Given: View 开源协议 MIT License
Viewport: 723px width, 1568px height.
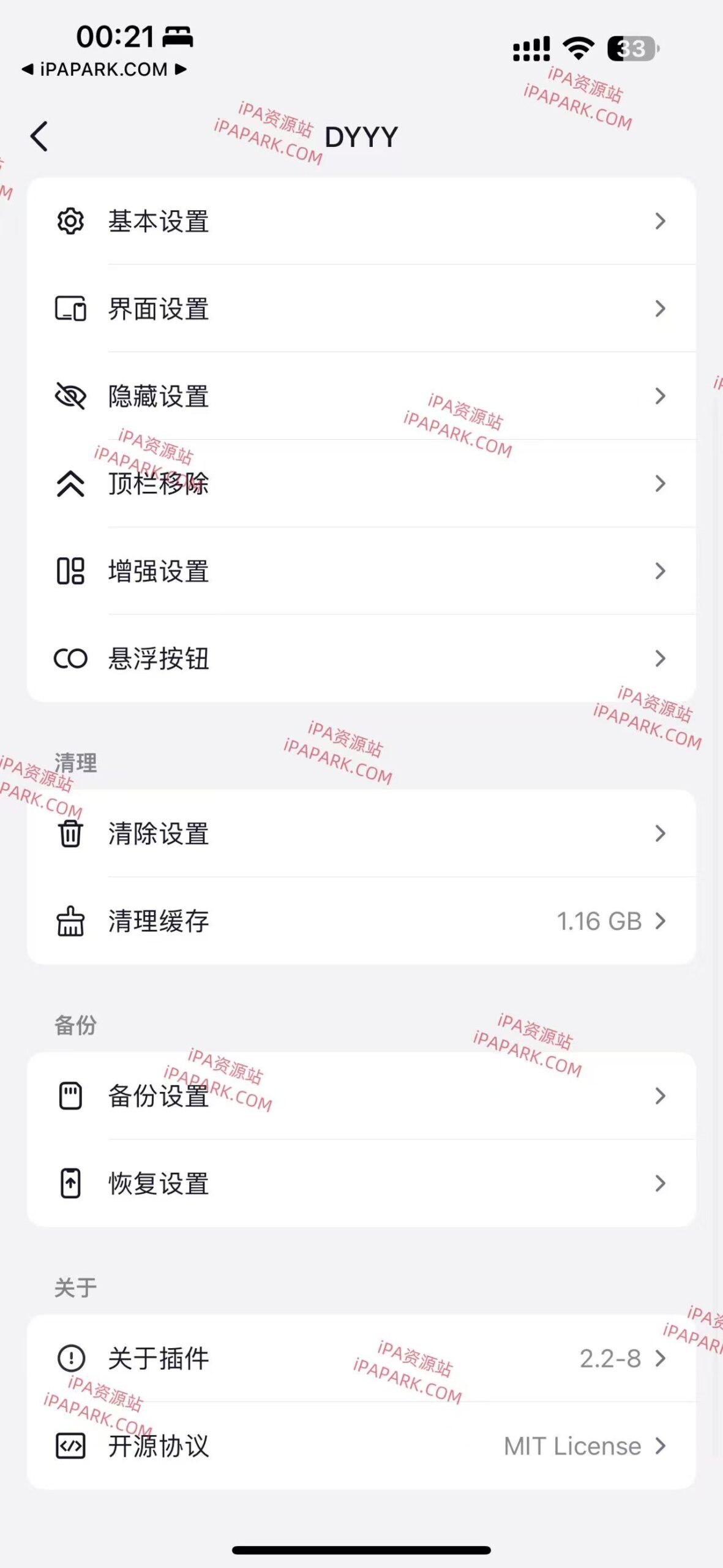Looking at the screenshot, I should click(x=361, y=1446).
